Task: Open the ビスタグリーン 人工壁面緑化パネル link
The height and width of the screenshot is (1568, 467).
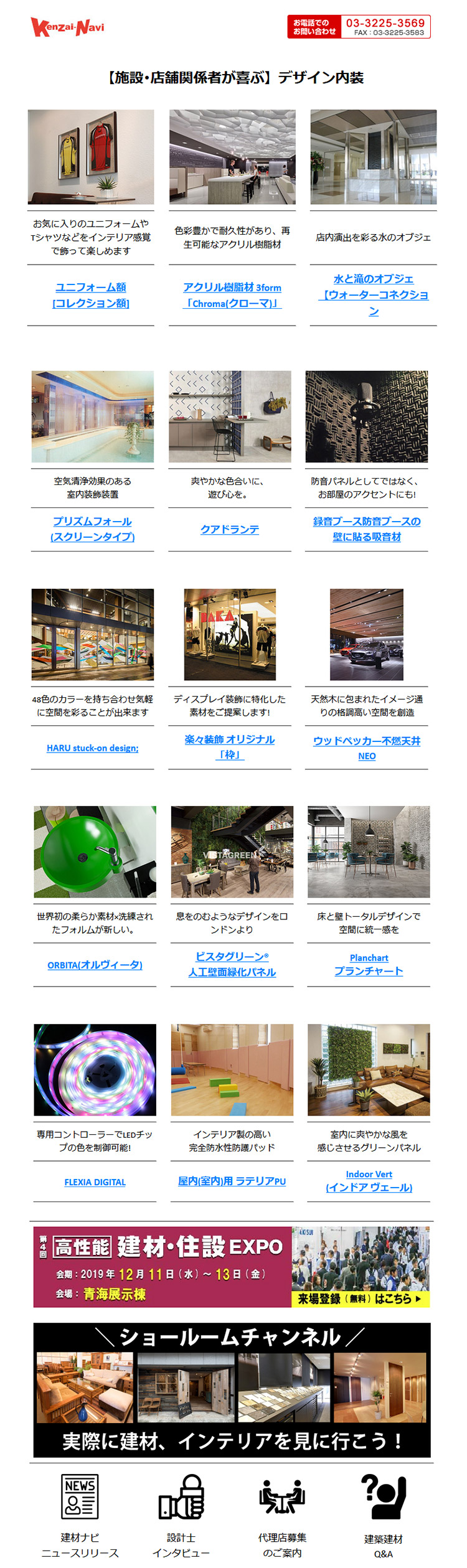Action: point(232,964)
